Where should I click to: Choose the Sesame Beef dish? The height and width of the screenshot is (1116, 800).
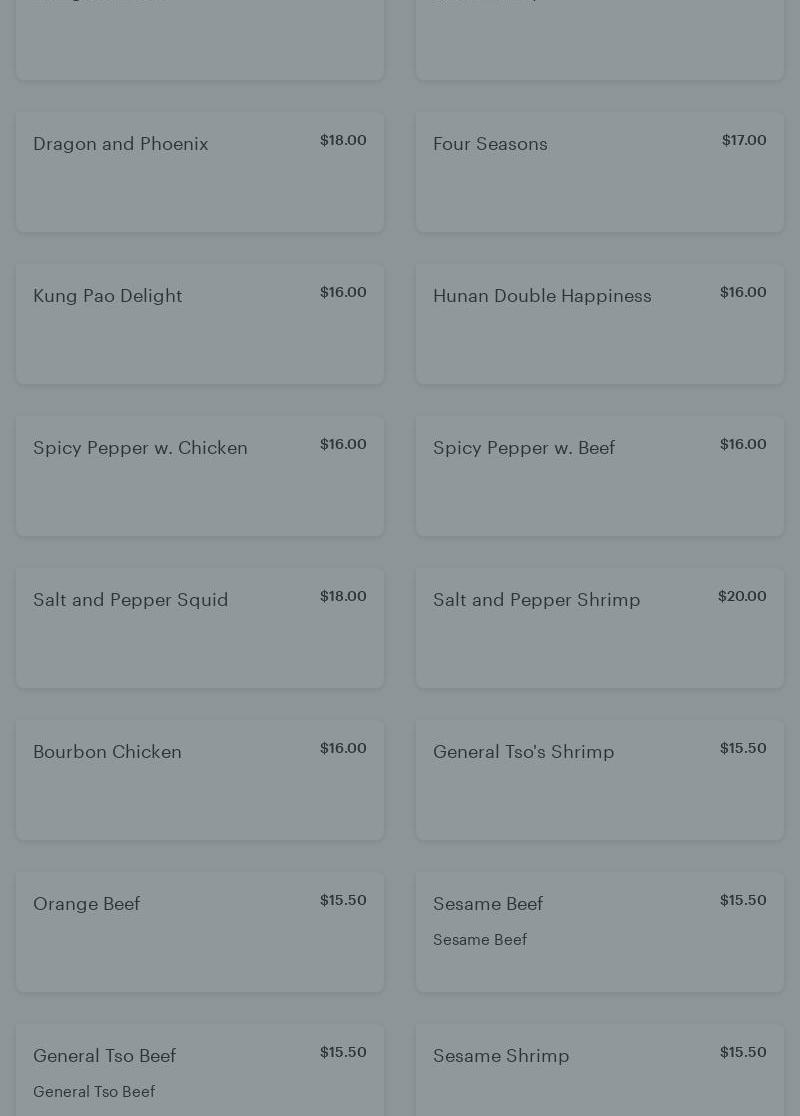coord(600,932)
